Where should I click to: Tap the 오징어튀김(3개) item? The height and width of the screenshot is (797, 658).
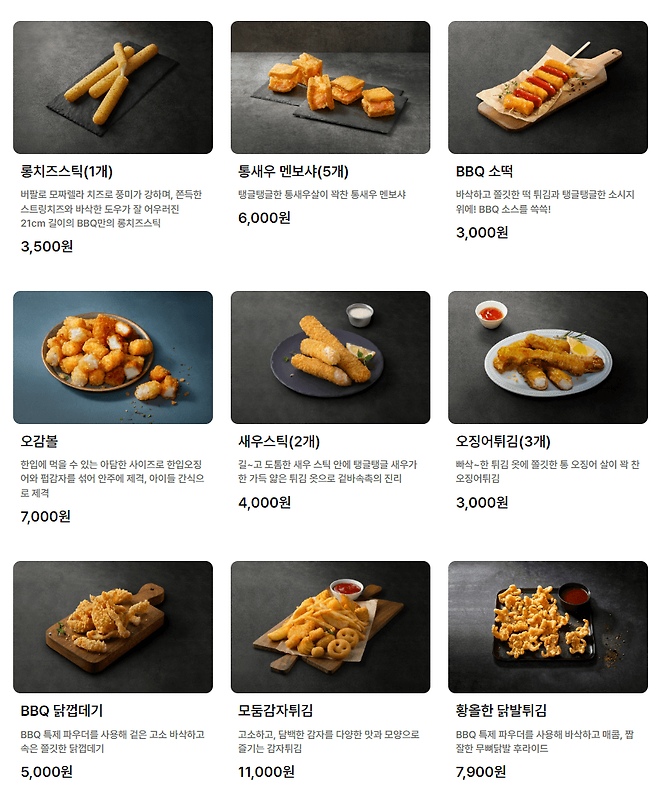(547, 358)
